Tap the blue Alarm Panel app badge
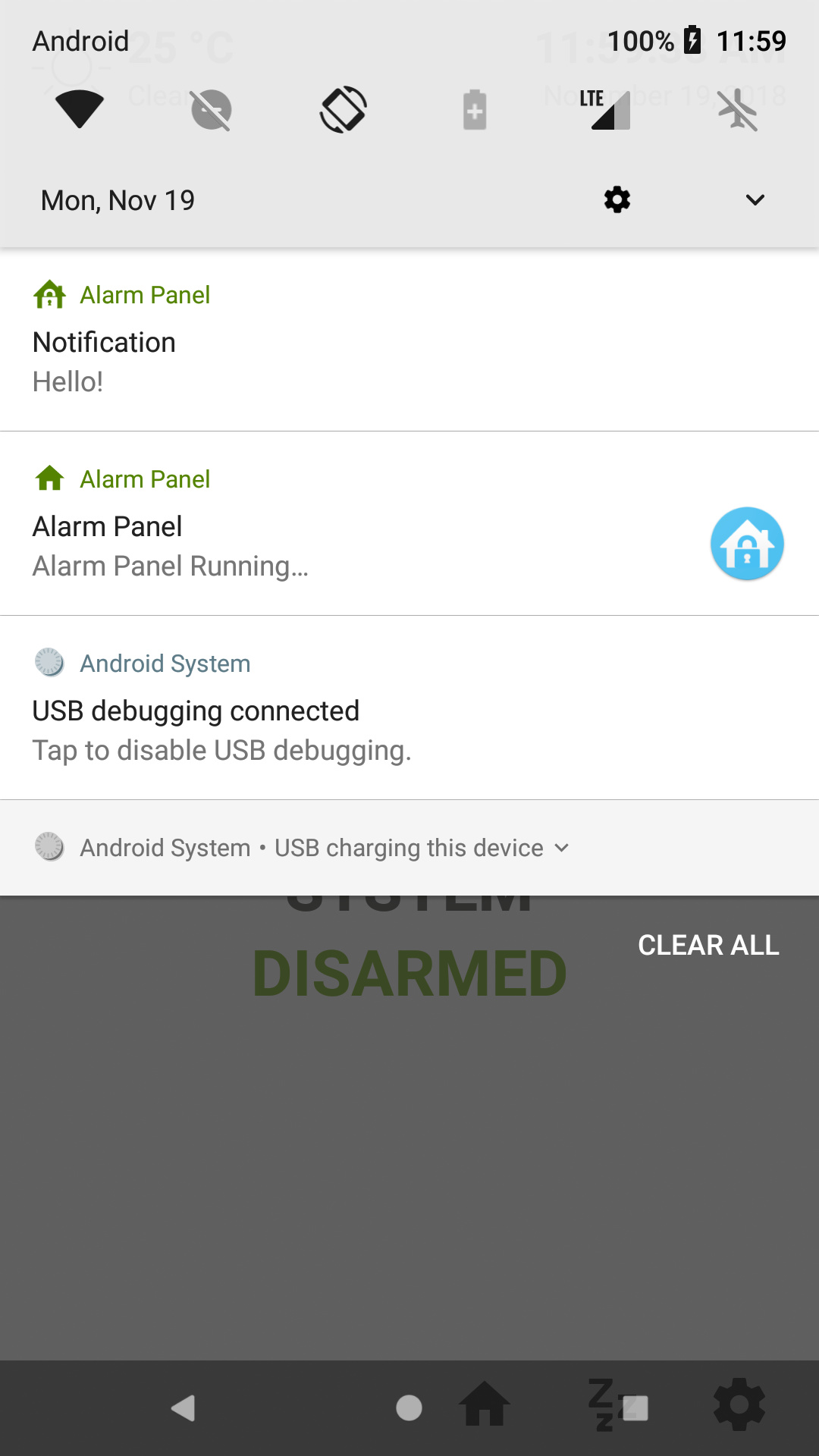Viewport: 819px width, 1456px height. (746, 543)
